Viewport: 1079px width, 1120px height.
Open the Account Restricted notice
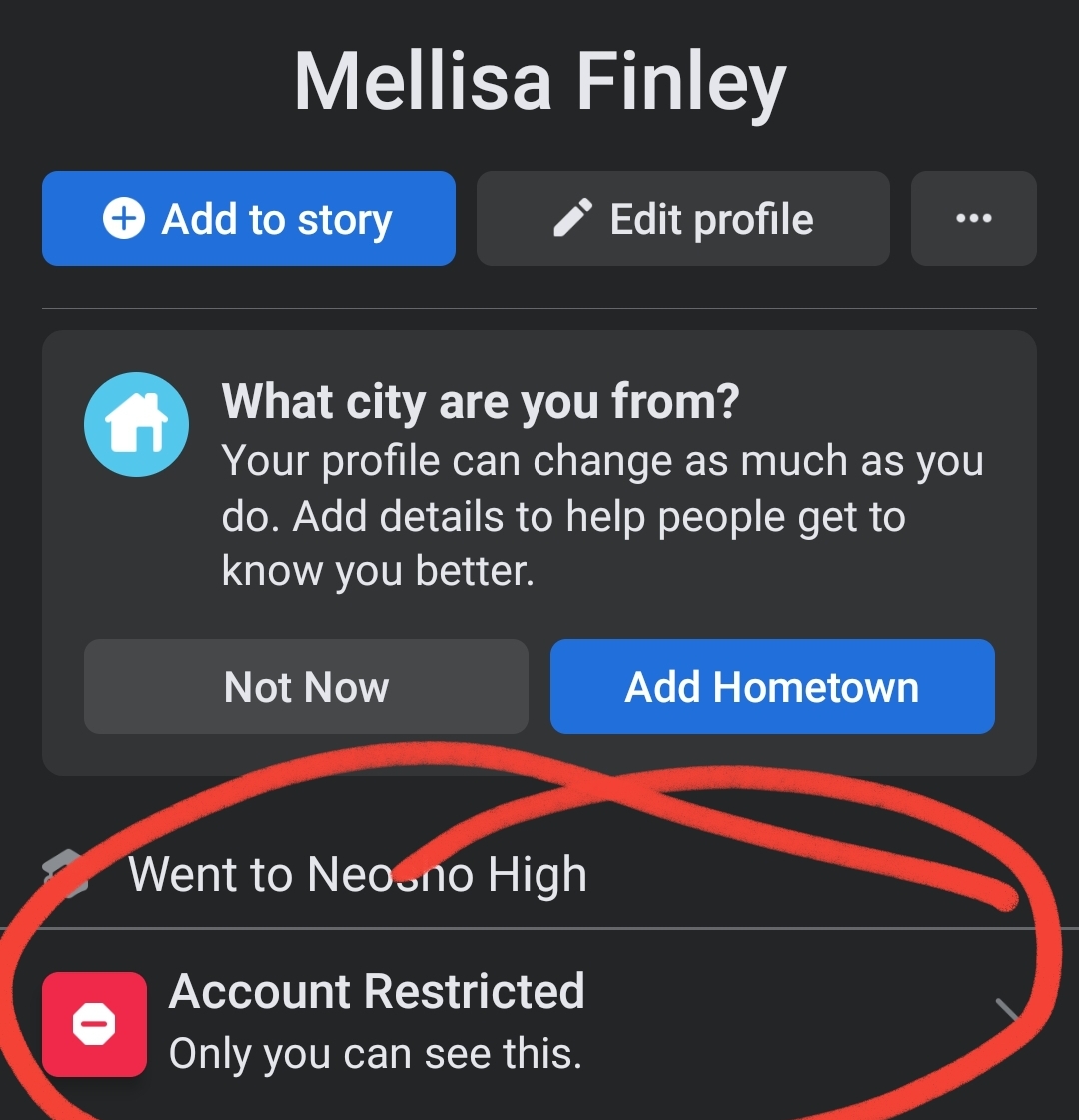(x=376, y=1022)
